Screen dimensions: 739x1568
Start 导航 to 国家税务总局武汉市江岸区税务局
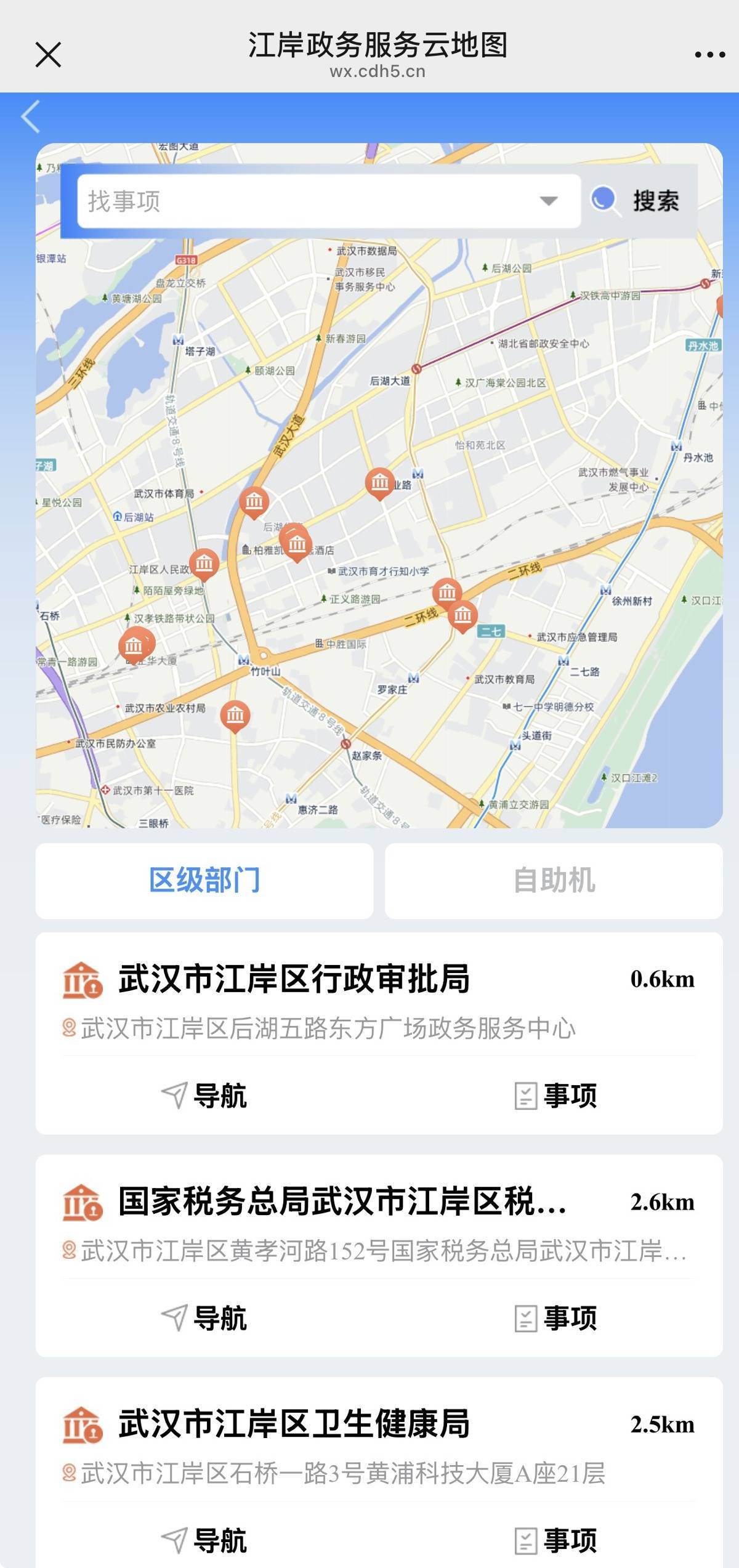click(204, 1319)
